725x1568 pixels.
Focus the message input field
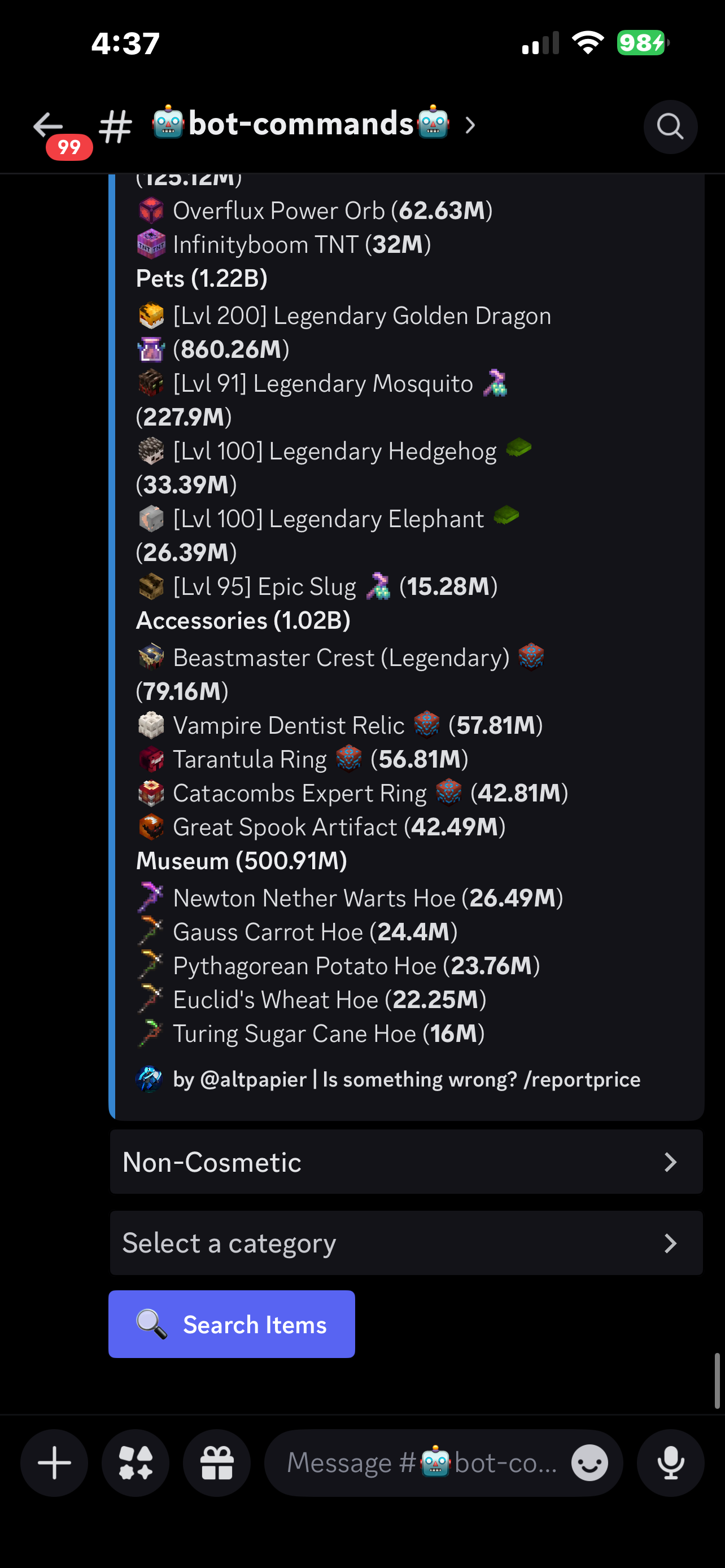(x=420, y=1462)
